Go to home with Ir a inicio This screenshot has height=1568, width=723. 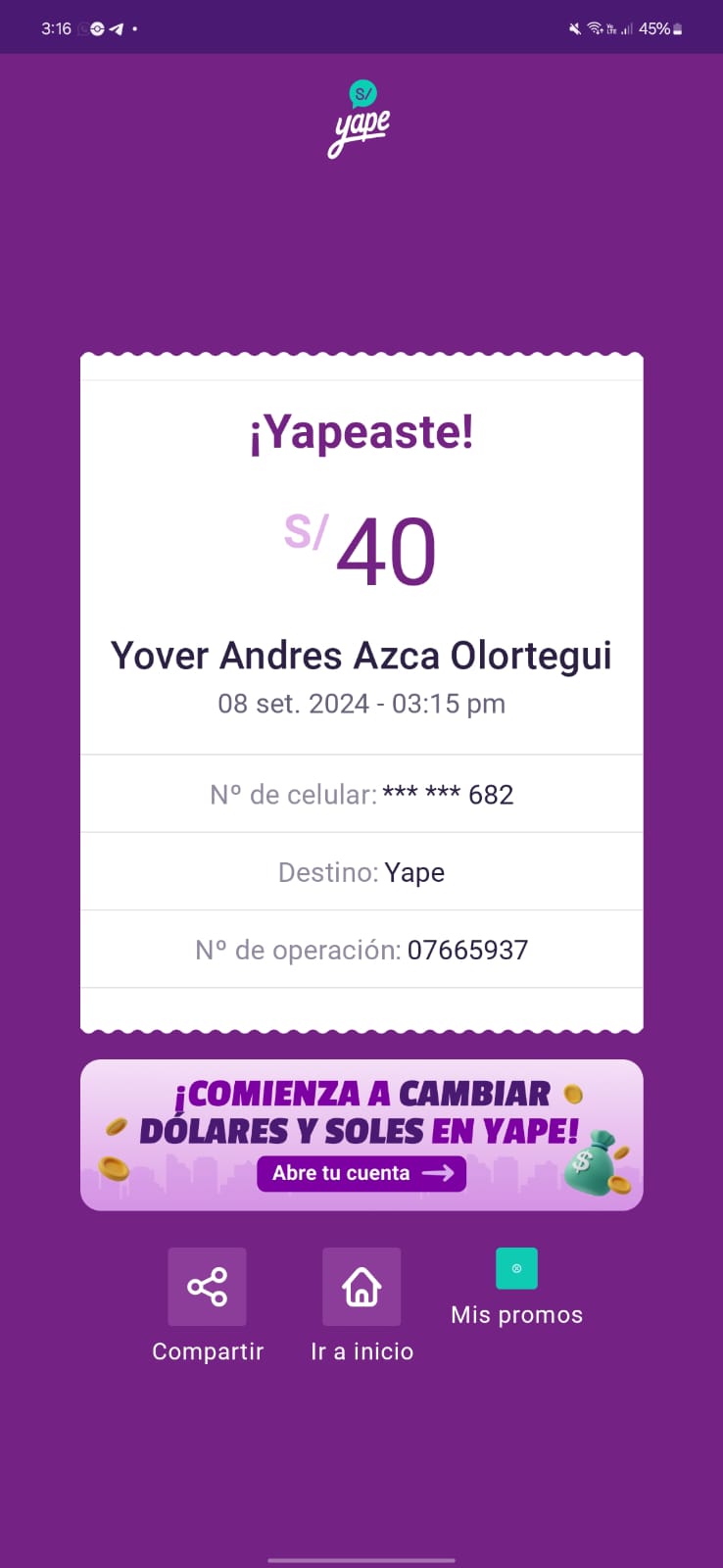pos(361,1287)
